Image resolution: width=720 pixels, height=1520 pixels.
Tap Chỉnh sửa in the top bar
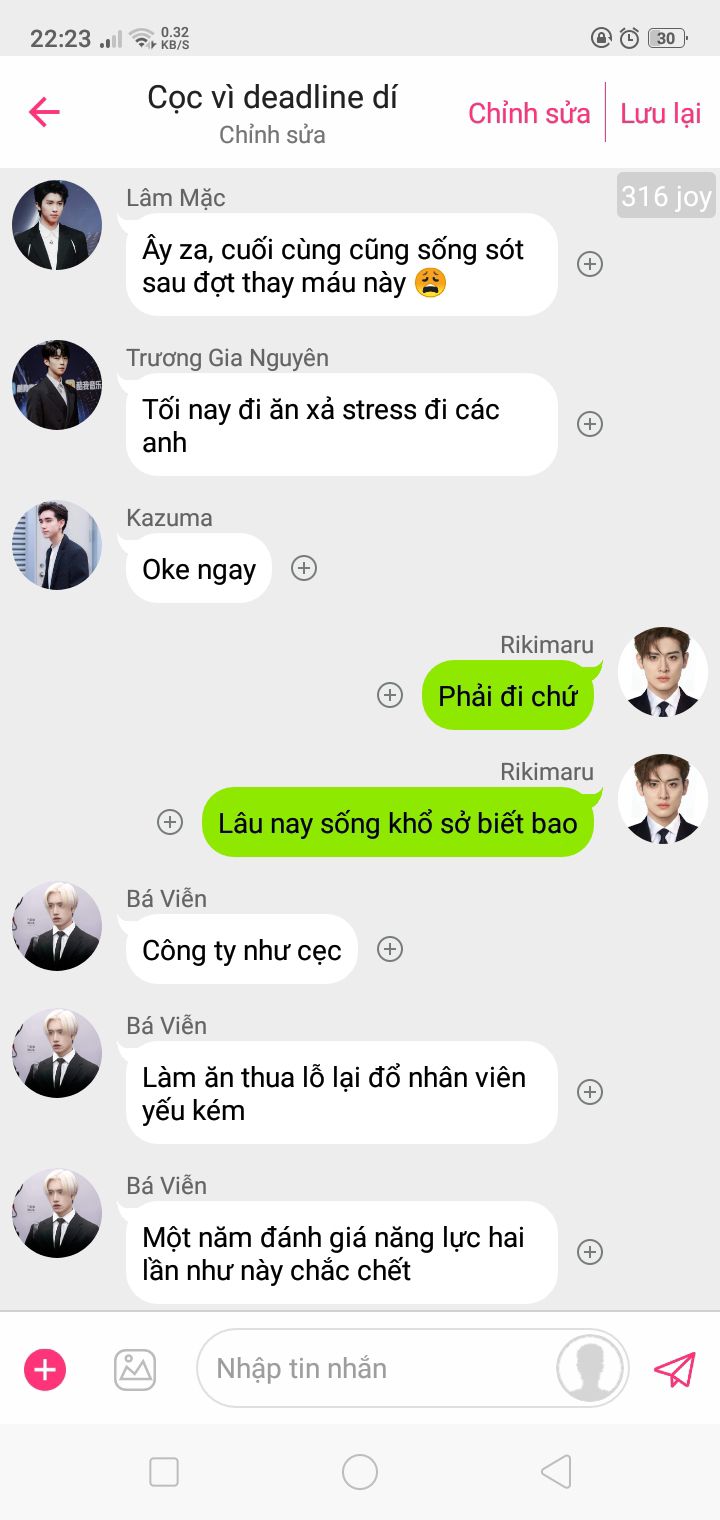pos(529,113)
